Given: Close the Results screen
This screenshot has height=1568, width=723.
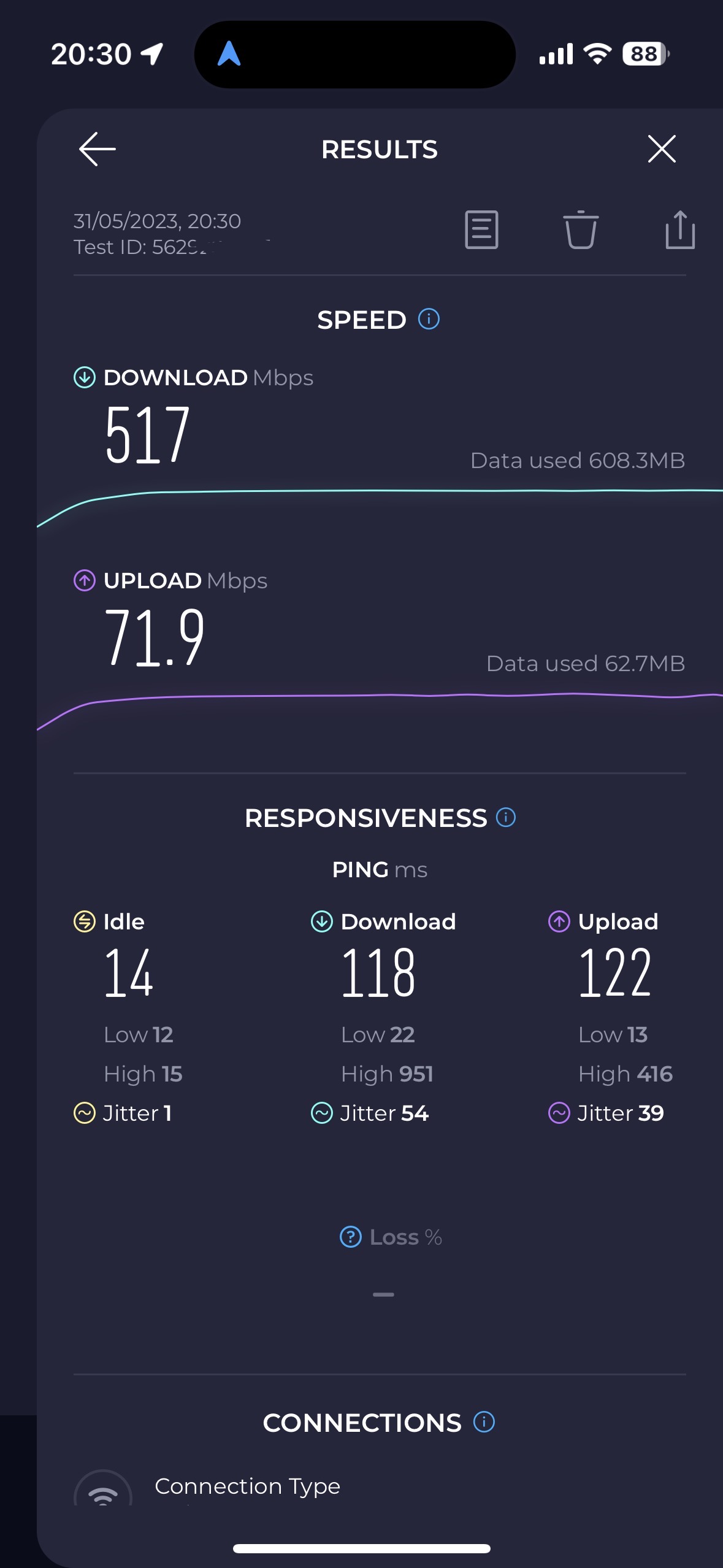Looking at the screenshot, I should point(662,149).
